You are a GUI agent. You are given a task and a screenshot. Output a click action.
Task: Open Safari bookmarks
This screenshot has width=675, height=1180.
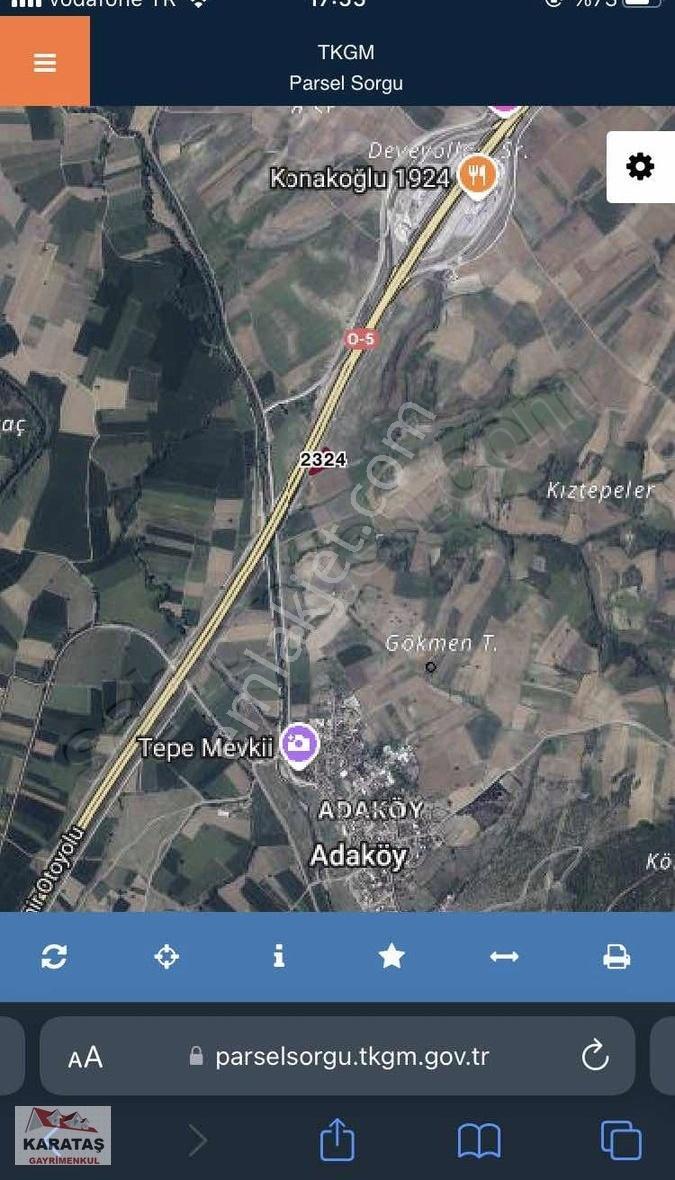(479, 1141)
